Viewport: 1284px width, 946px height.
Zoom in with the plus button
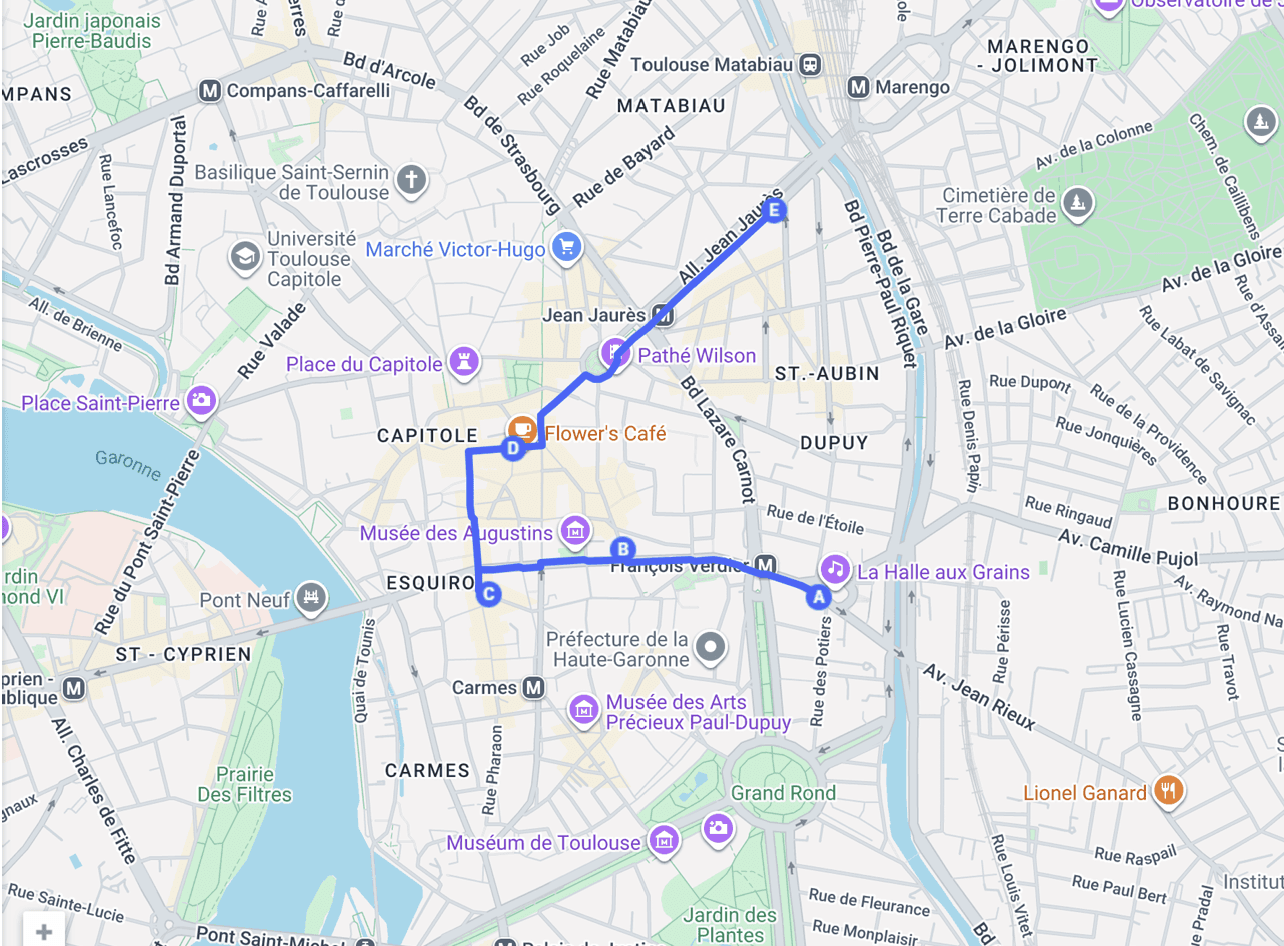43,932
